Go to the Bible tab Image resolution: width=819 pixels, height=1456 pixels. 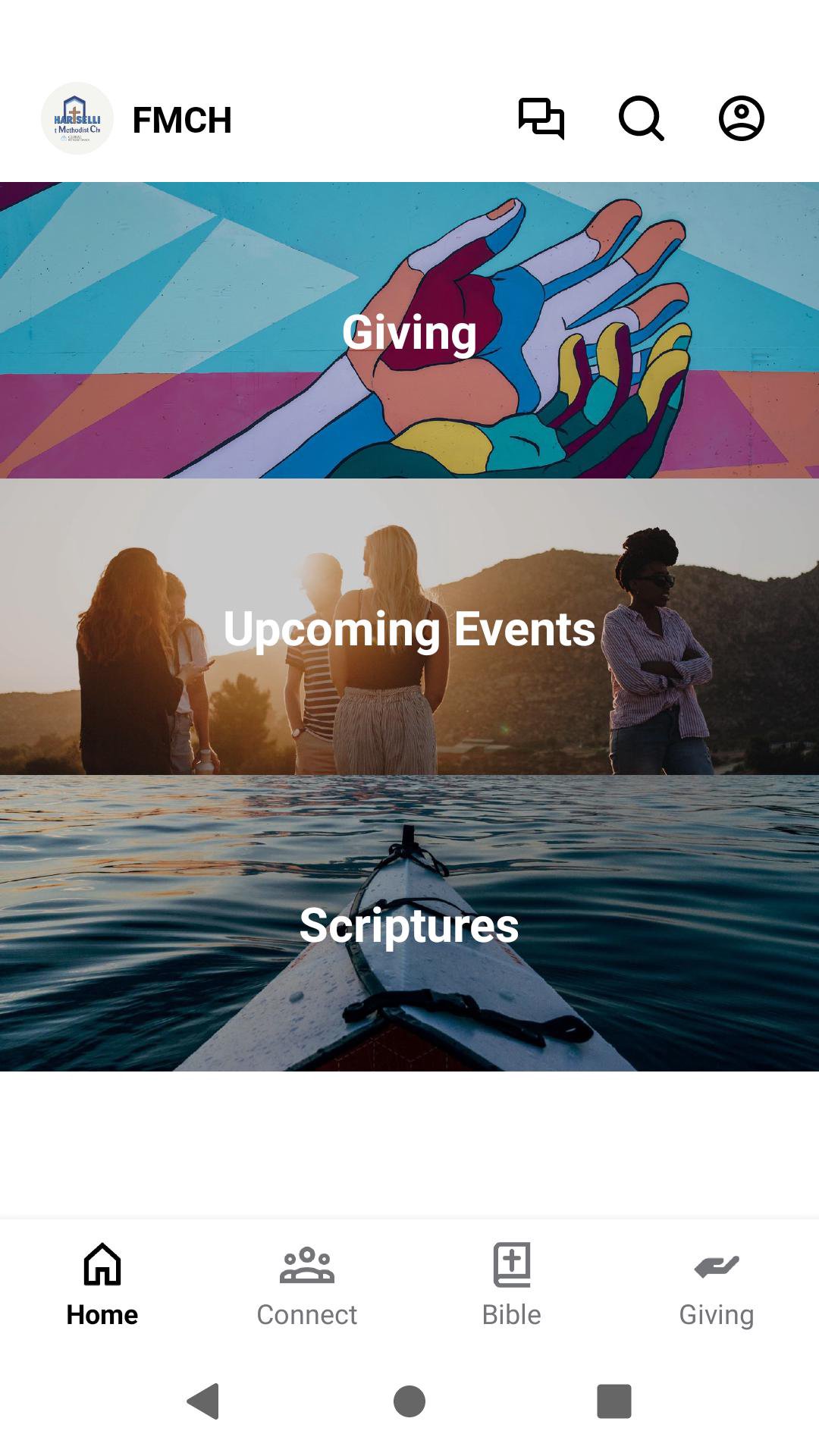pos(512,1285)
